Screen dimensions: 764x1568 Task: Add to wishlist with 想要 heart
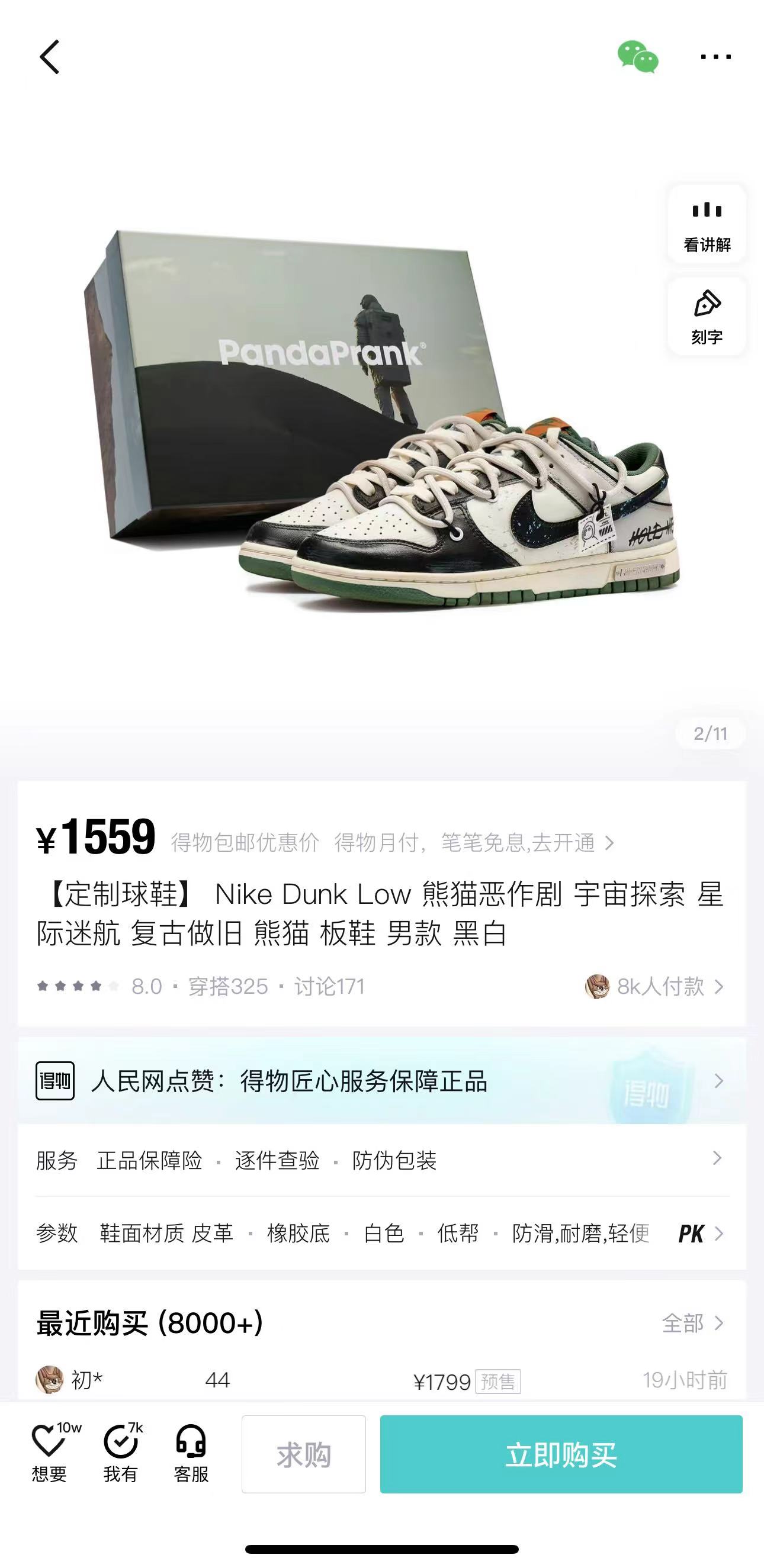point(49,1454)
